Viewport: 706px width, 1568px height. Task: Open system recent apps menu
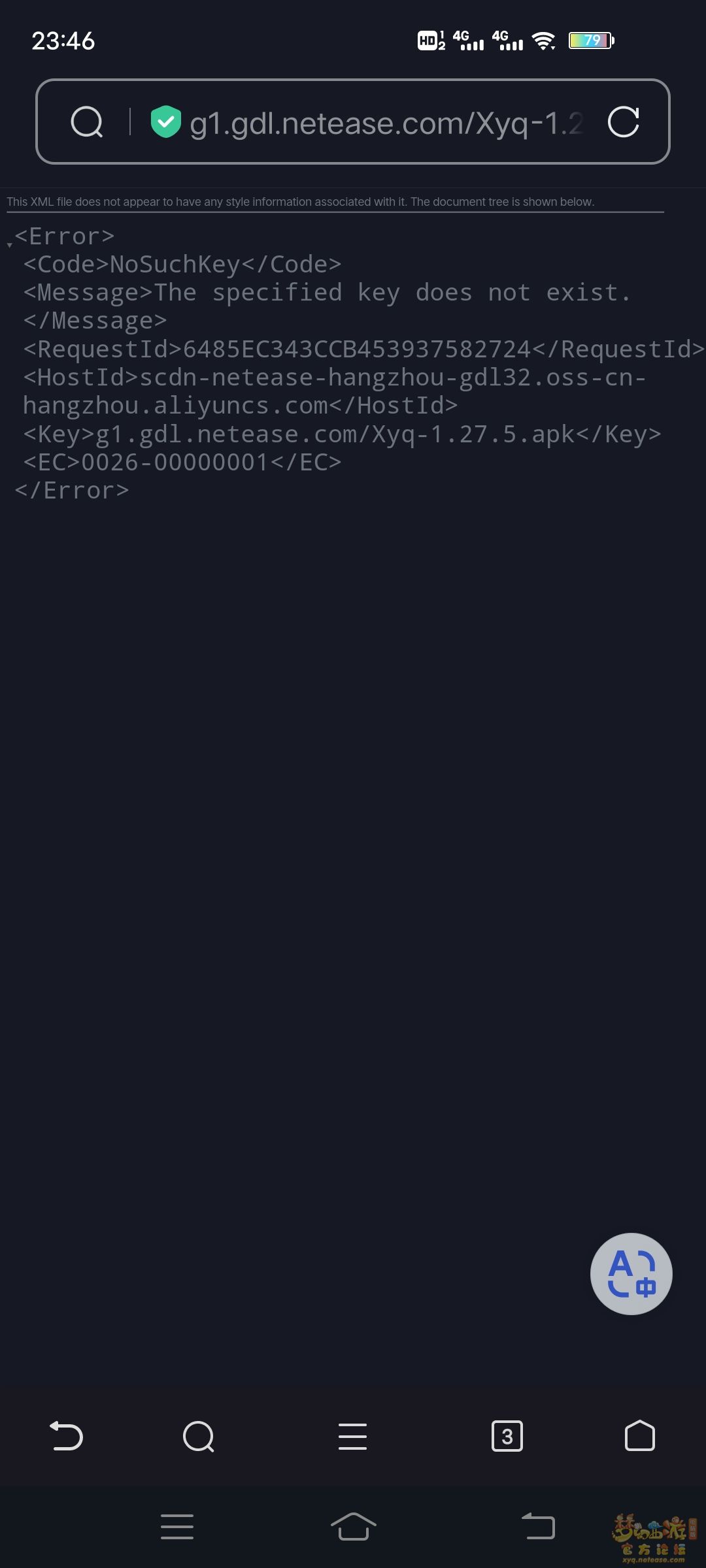176,1526
